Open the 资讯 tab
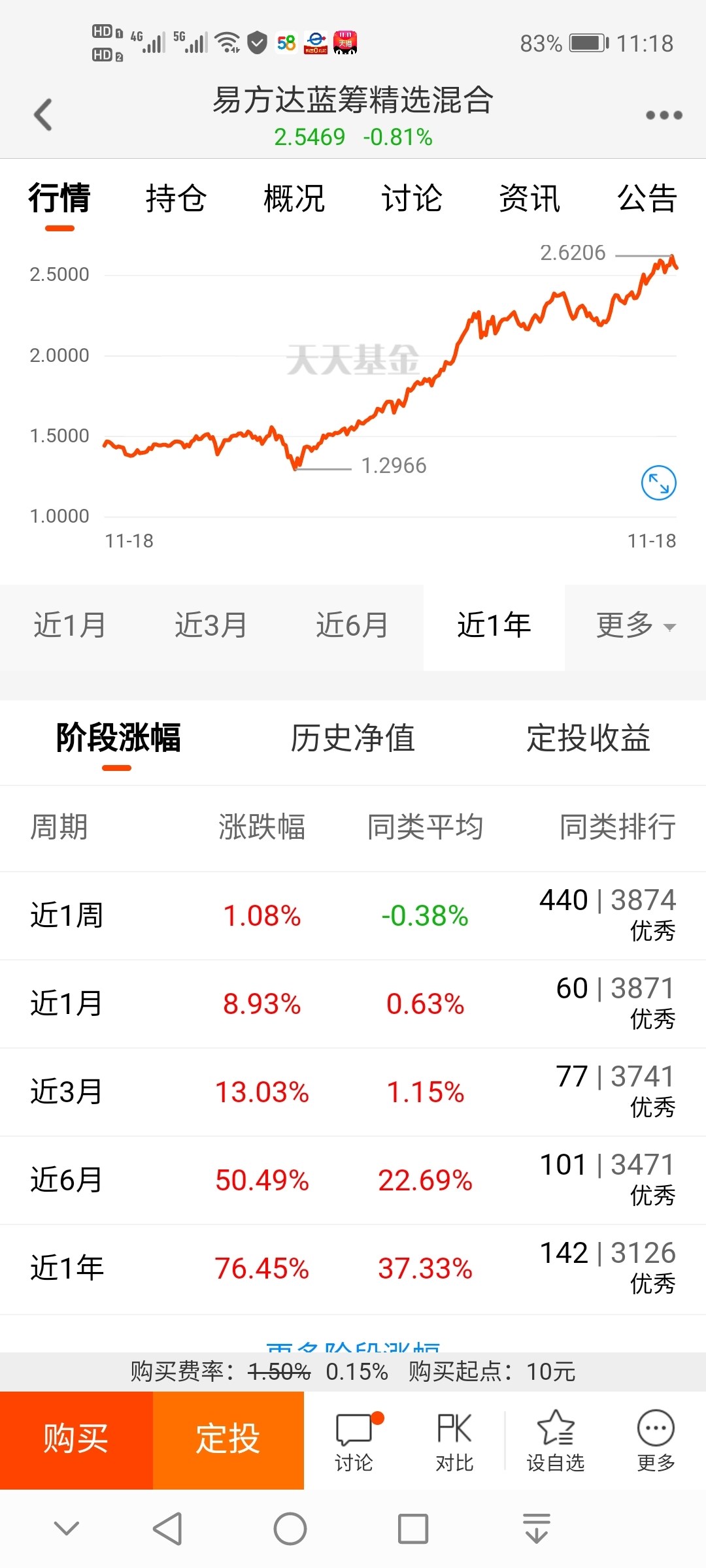The image size is (706, 1568). tap(529, 199)
